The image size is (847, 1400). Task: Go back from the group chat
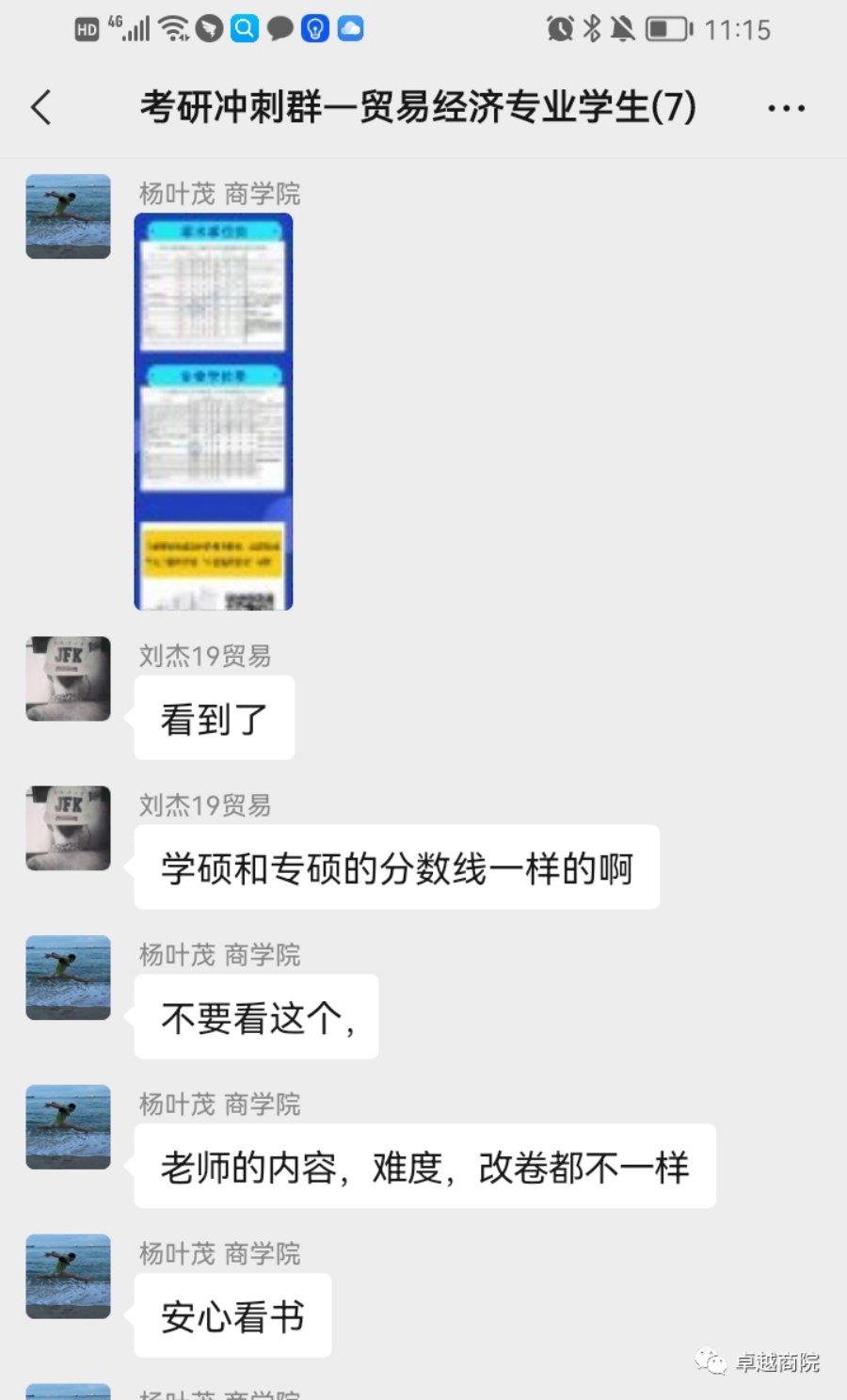pyautogui.click(x=41, y=107)
